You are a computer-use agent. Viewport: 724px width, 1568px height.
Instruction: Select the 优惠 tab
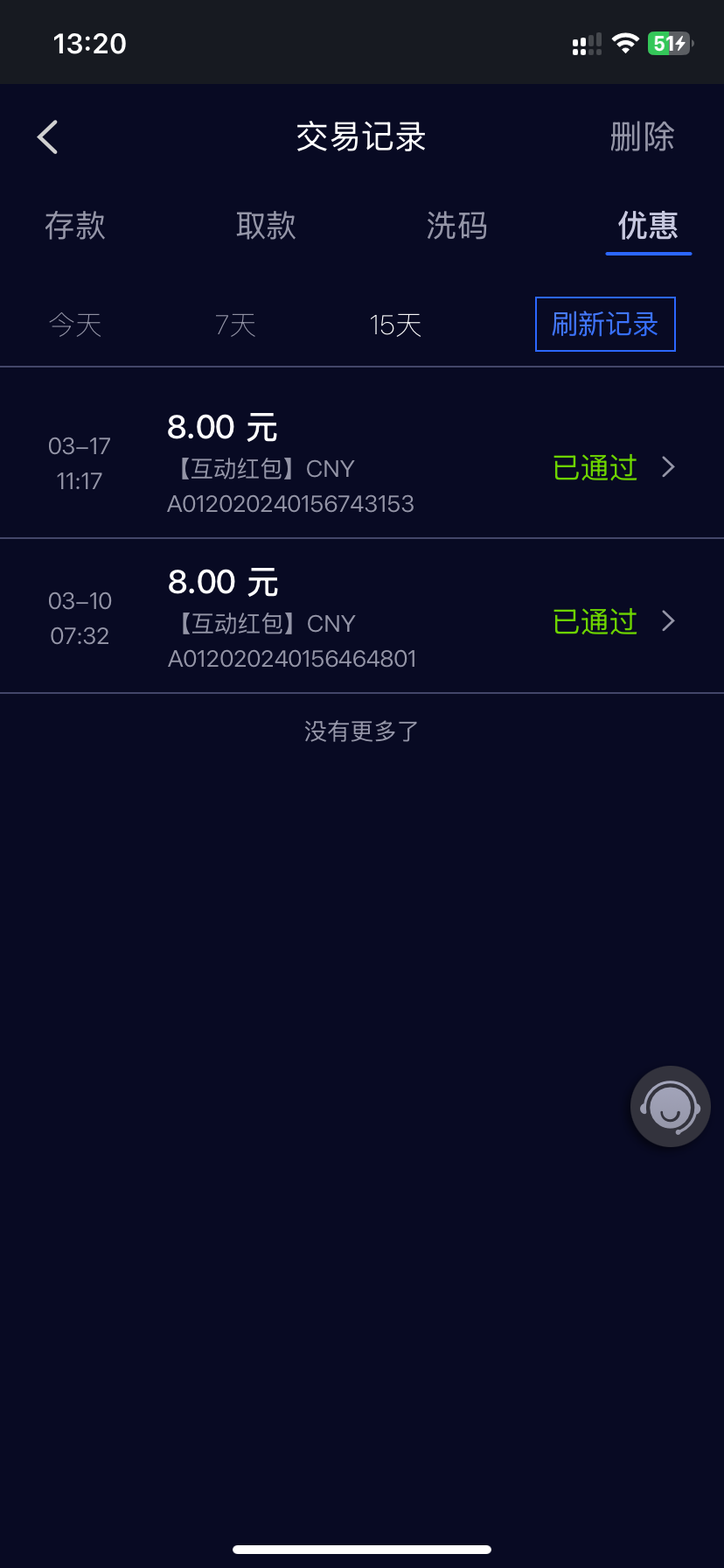tap(648, 226)
